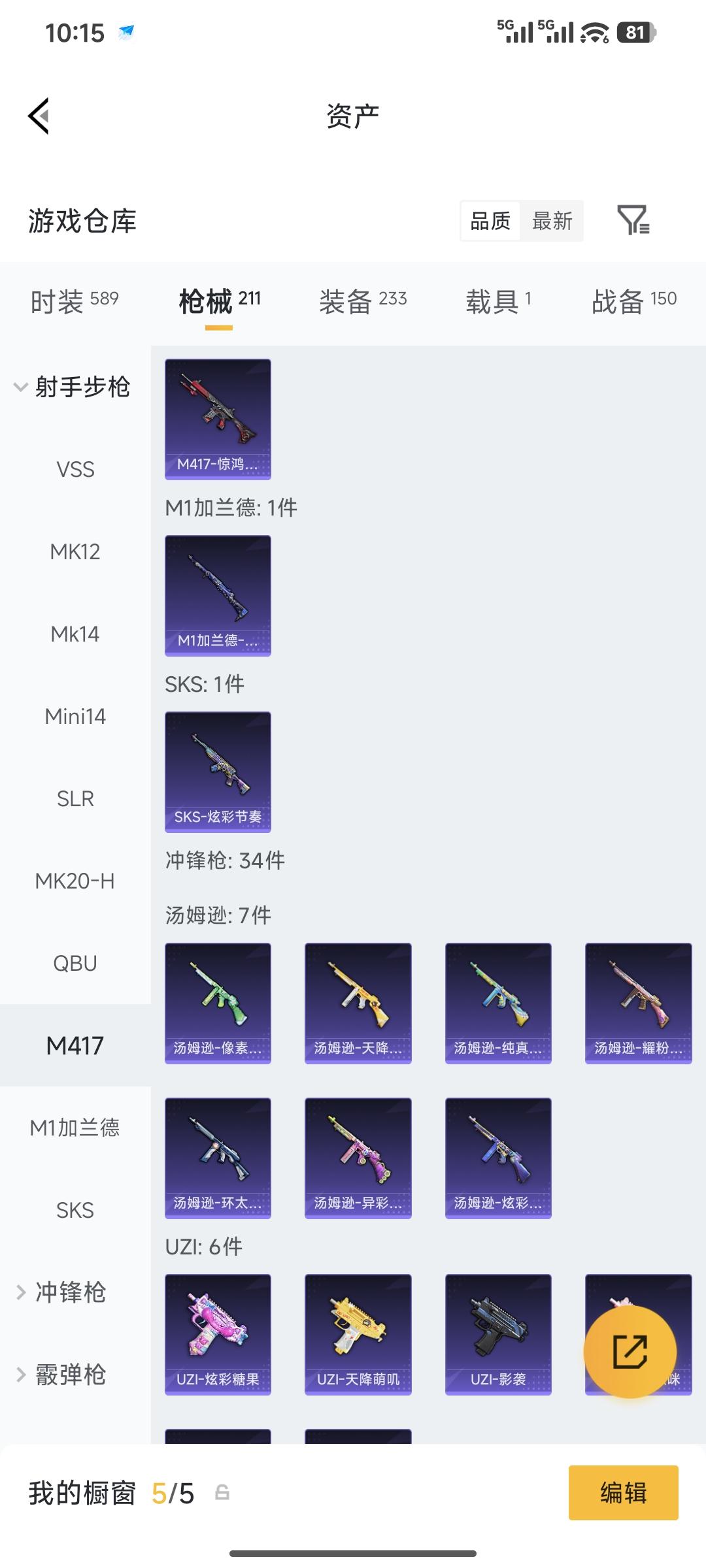Collapse the 射手步枪 category
Image resolution: width=706 pixels, height=1568 pixels.
point(72,387)
